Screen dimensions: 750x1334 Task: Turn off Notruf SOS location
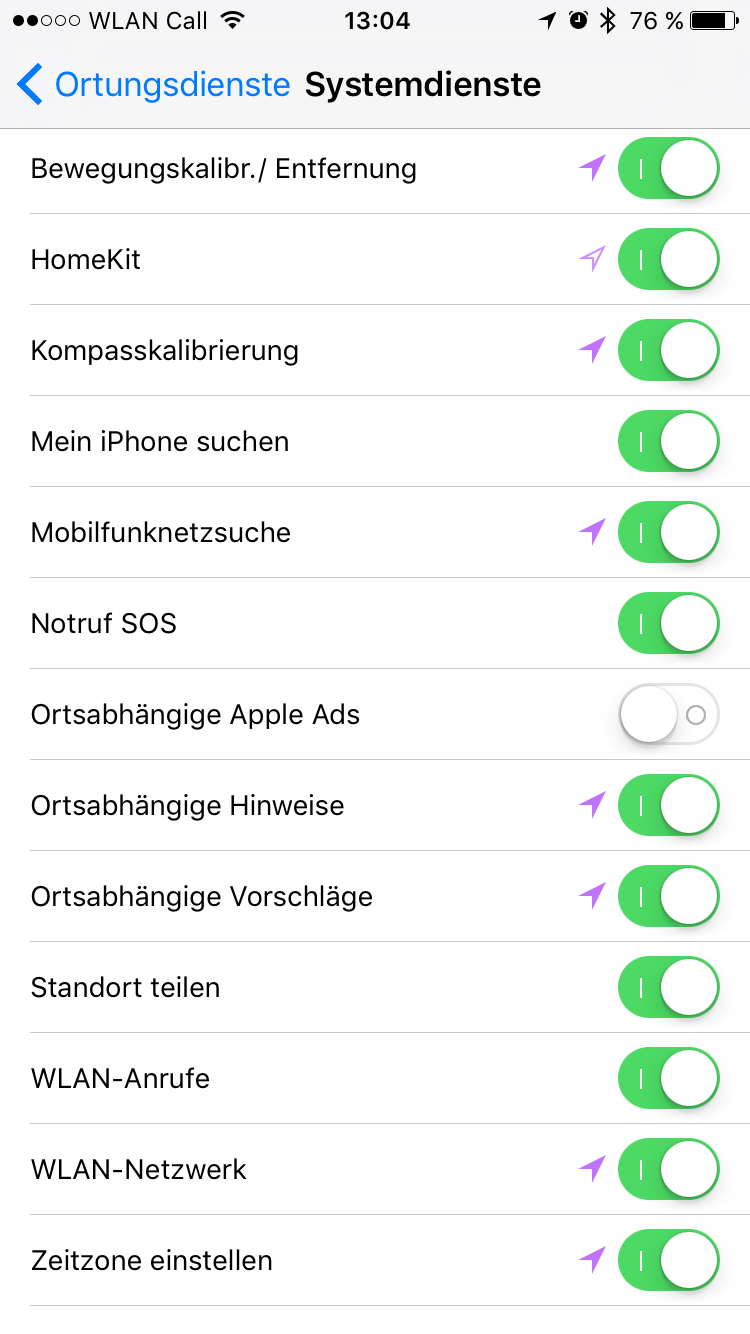point(668,624)
